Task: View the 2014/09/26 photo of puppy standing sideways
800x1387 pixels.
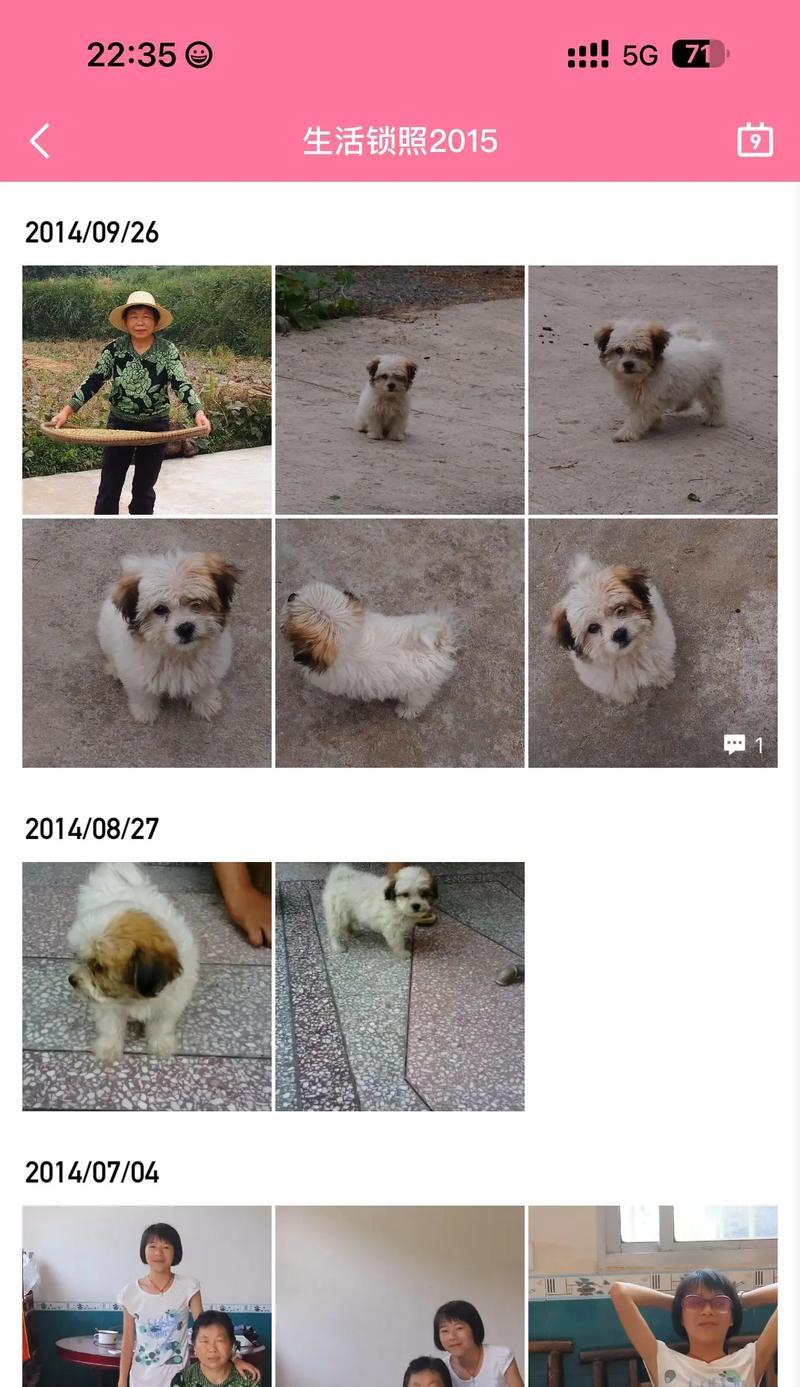Action: [653, 390]
